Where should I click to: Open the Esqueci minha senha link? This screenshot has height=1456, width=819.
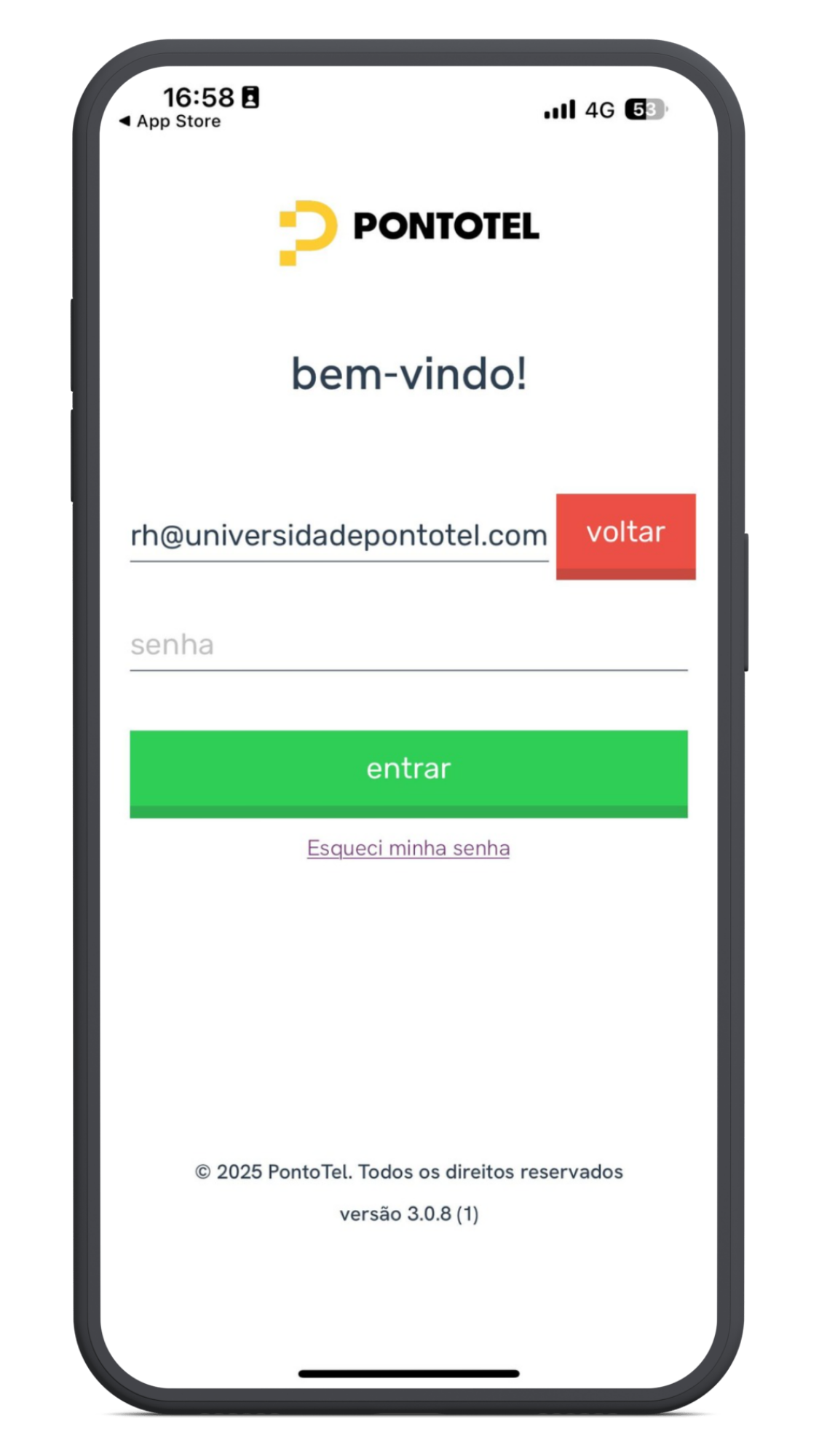tap(408, 848)
